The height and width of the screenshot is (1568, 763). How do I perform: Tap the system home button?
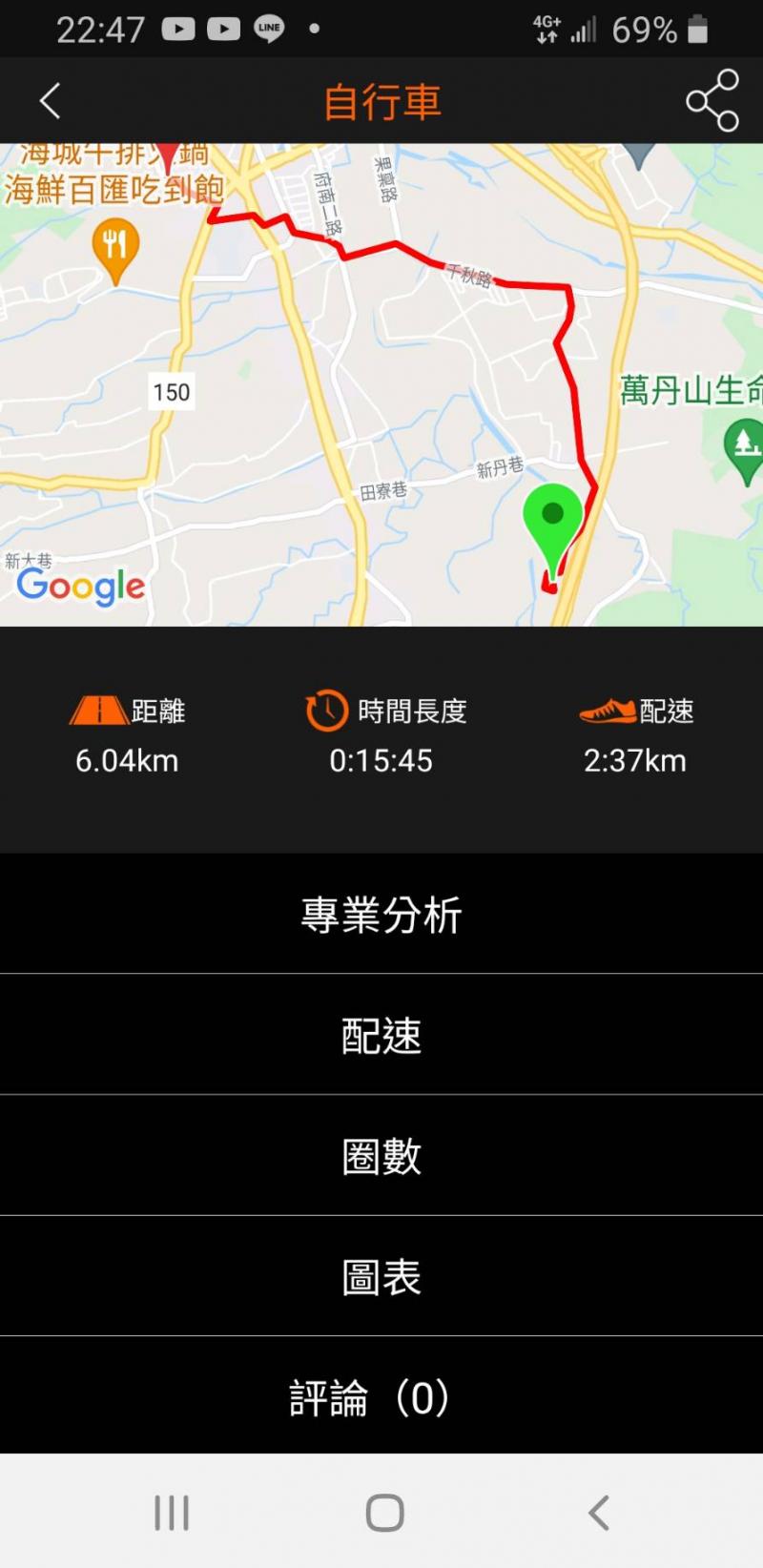384,1513
